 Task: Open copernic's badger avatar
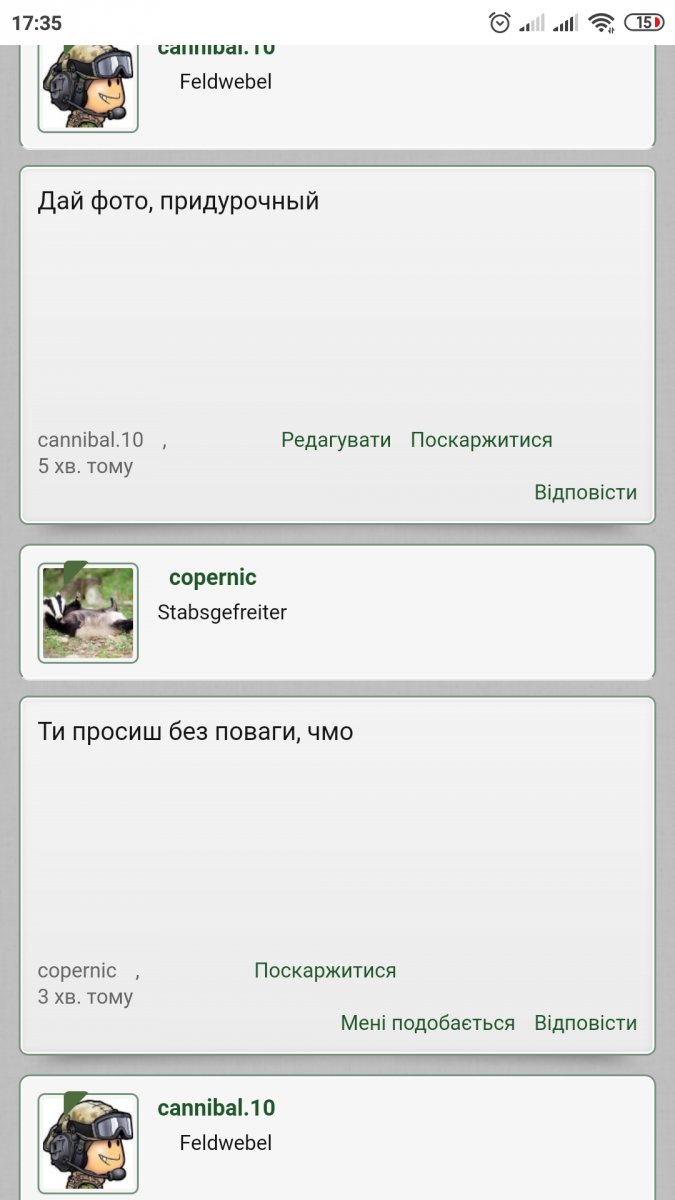click(x=88, y=612)
